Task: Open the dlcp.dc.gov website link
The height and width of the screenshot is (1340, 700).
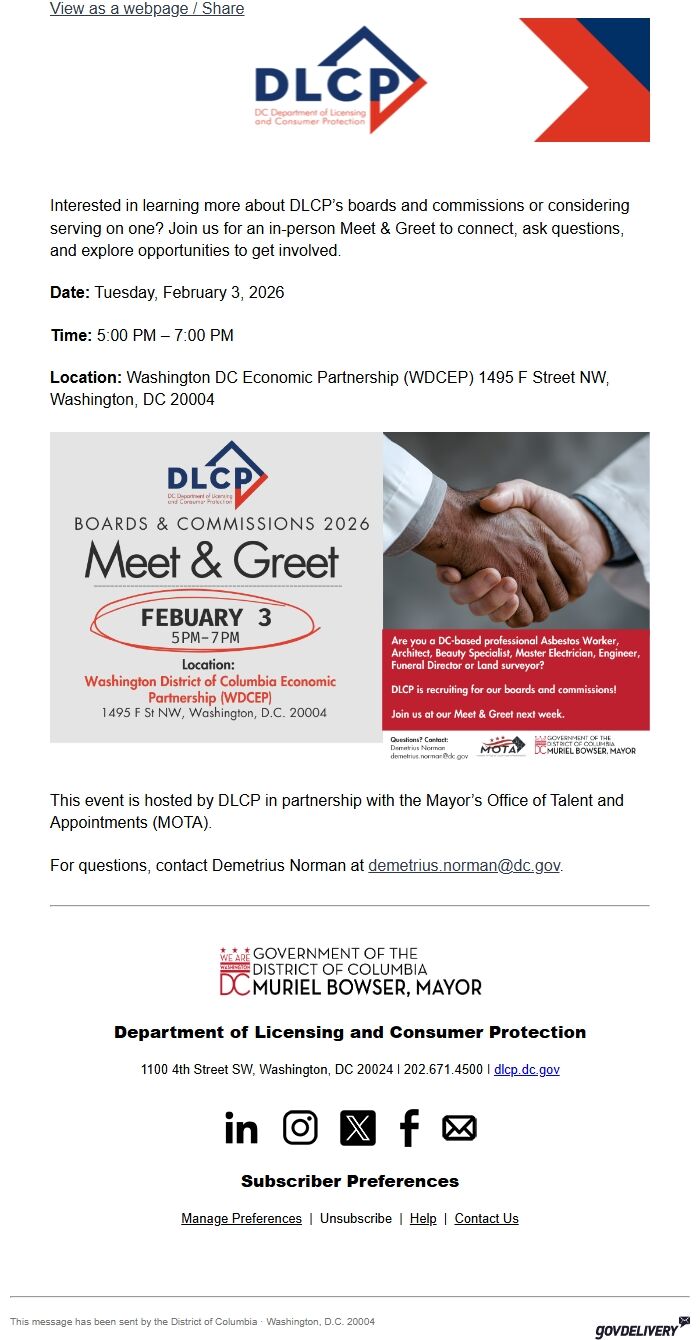Action: [526, 1070]
